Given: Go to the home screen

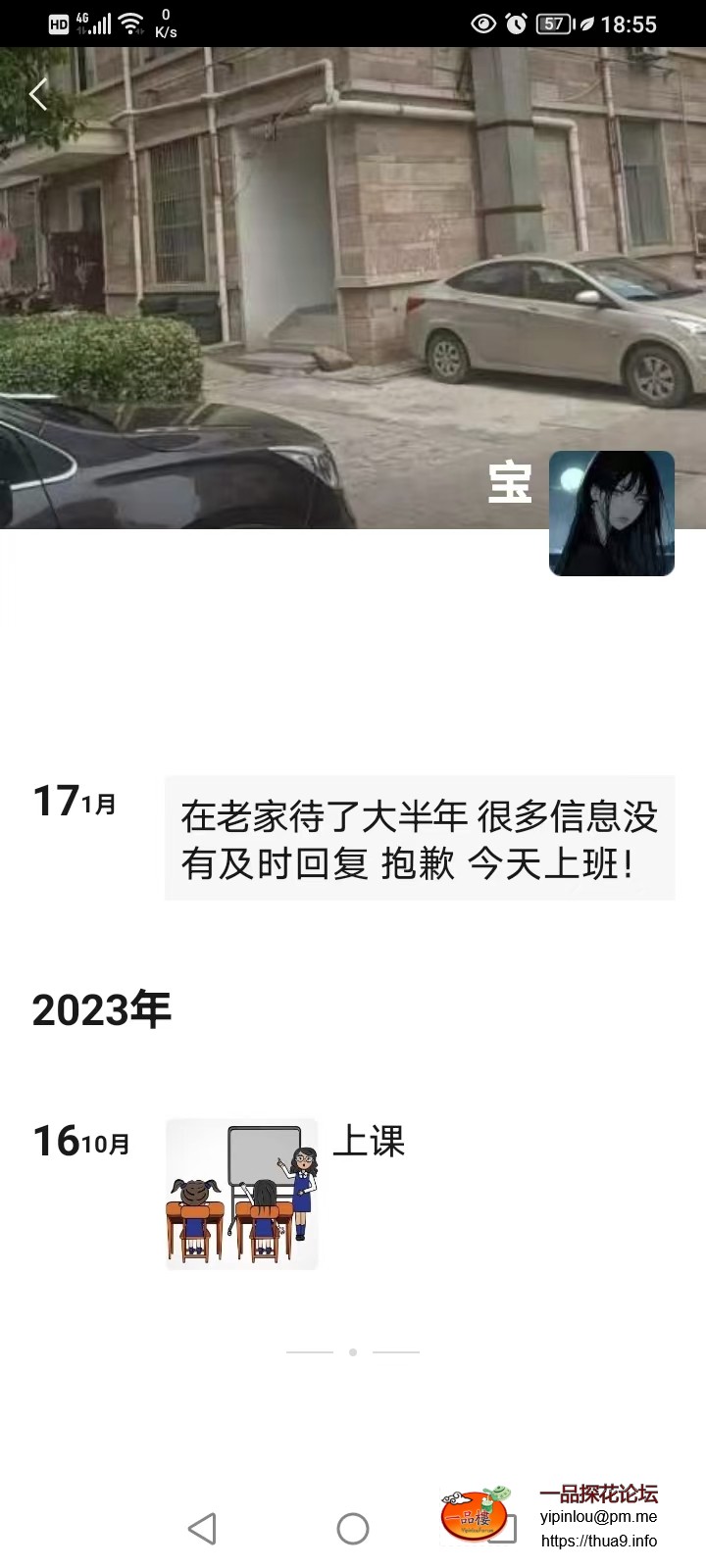Looking at the screenshot, I should pyautogui.click(x=352, y=1528).
